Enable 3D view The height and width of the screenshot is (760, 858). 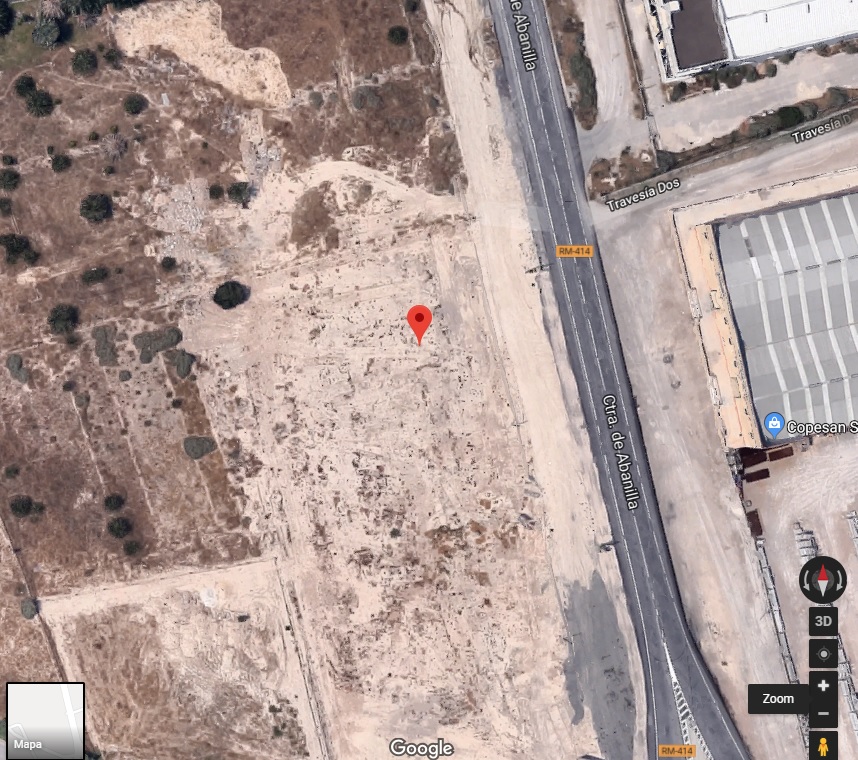click(822, 621)
